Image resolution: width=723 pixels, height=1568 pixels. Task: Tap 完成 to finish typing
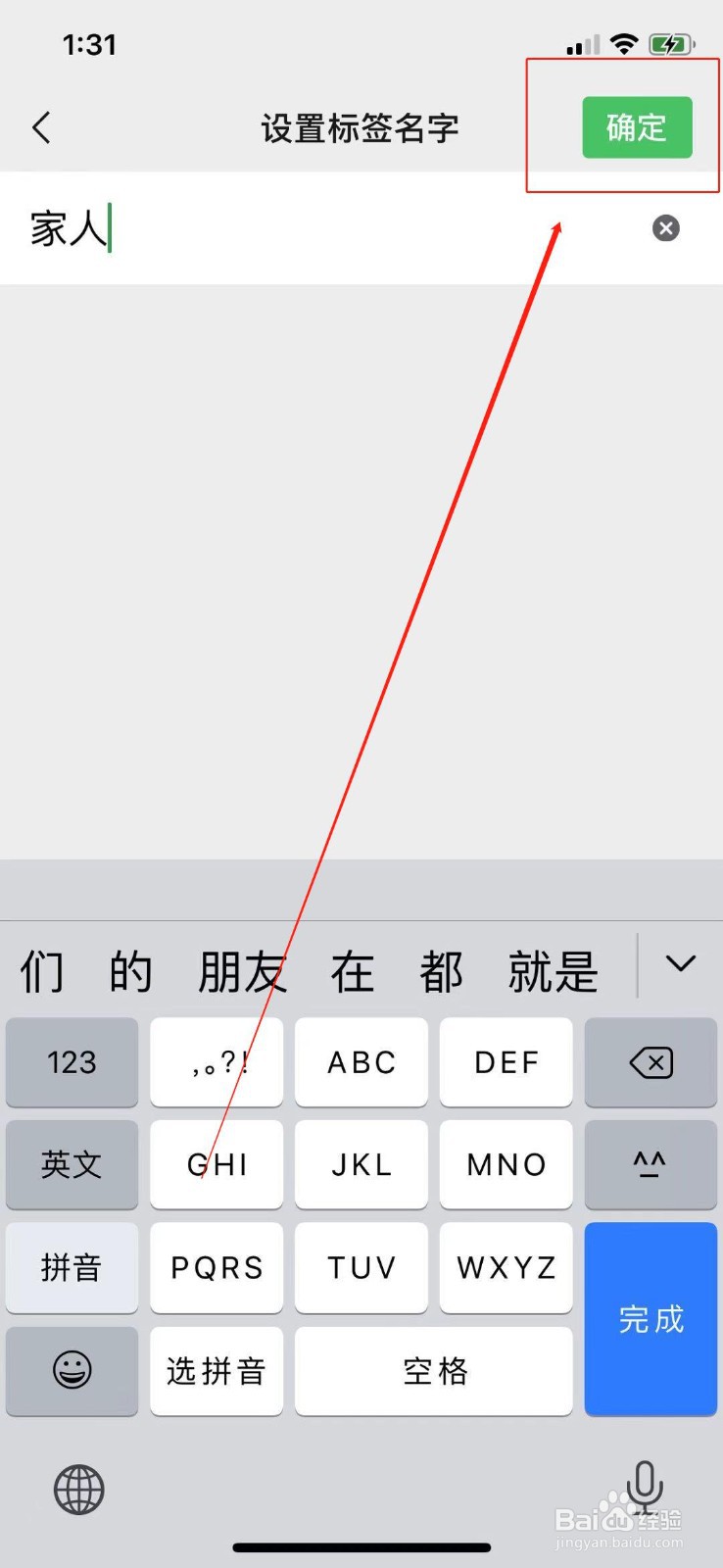click(x=651, y=1320)
